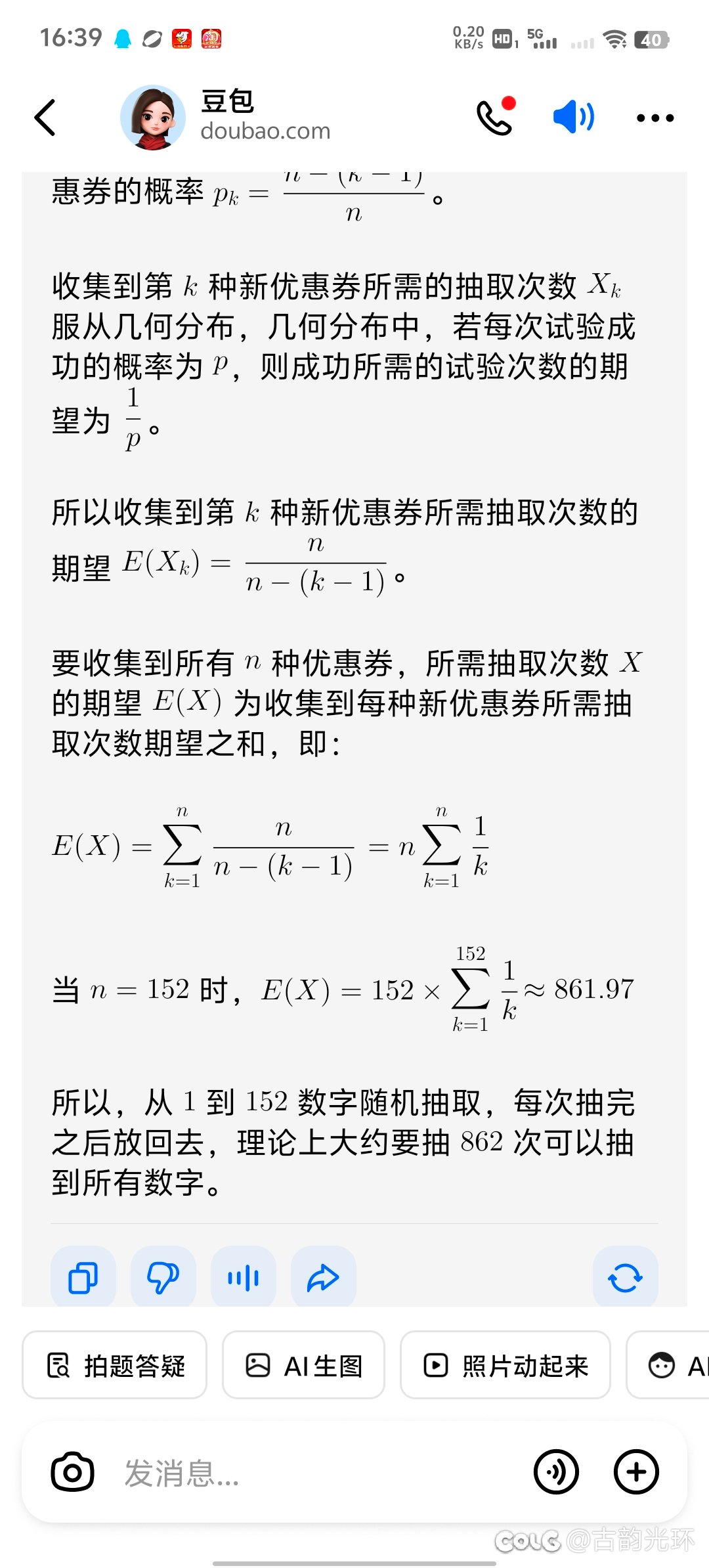This screenshot has width=709, height=1568.
Task: Select the 照片动起来 chip
Action: point(505,1366)
